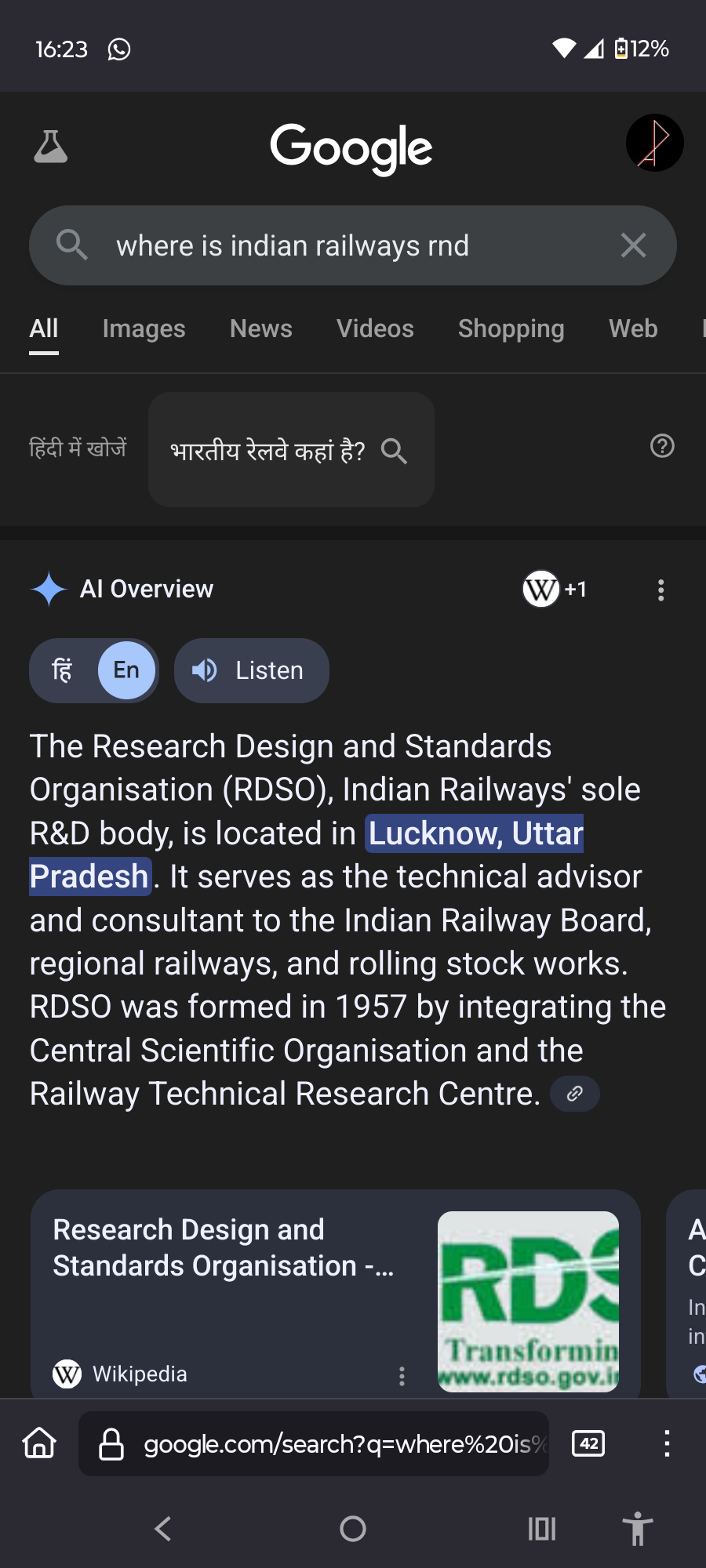Listen to the AI Overview
Screen dimensions: 706x1568
[x=251, y=670]
